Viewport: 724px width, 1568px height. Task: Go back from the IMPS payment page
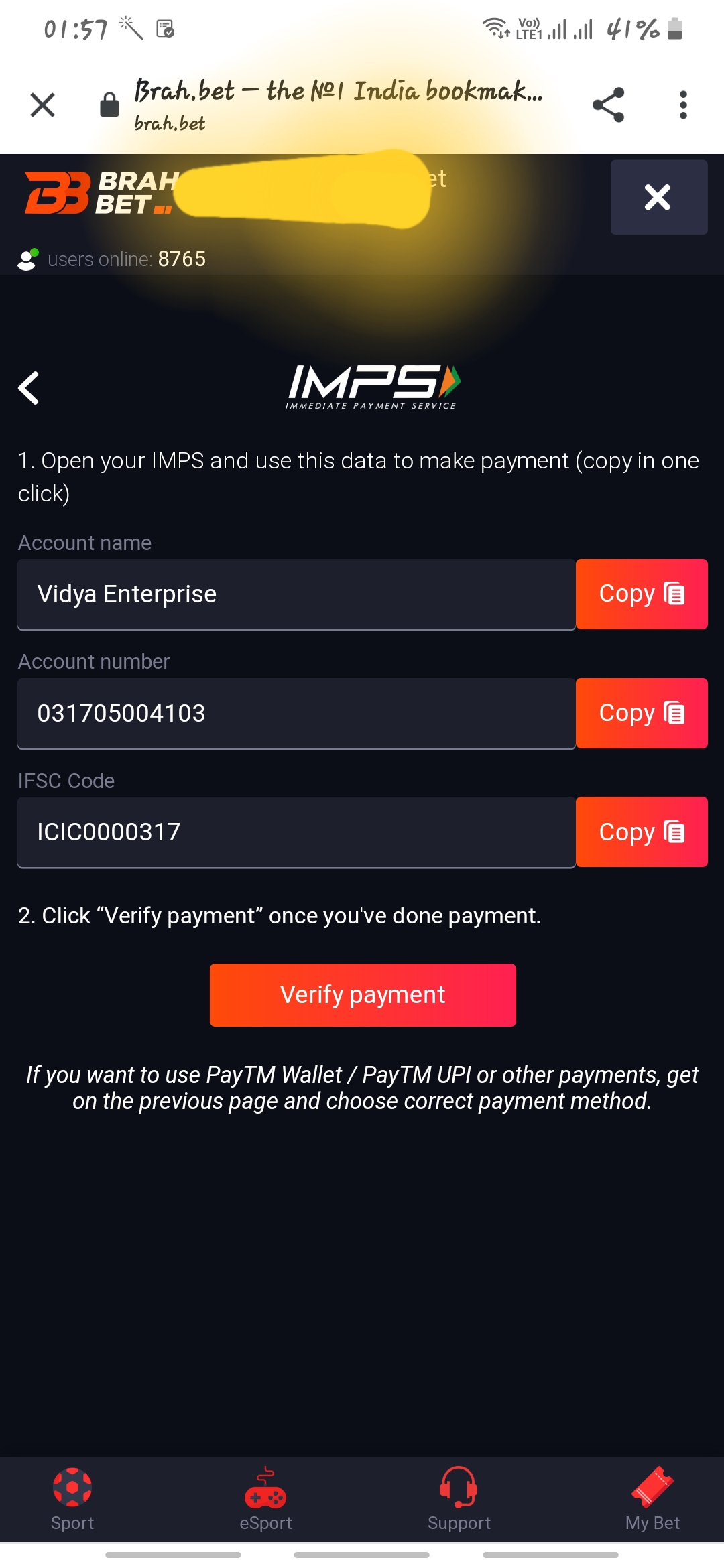click(x=29, y=388)
